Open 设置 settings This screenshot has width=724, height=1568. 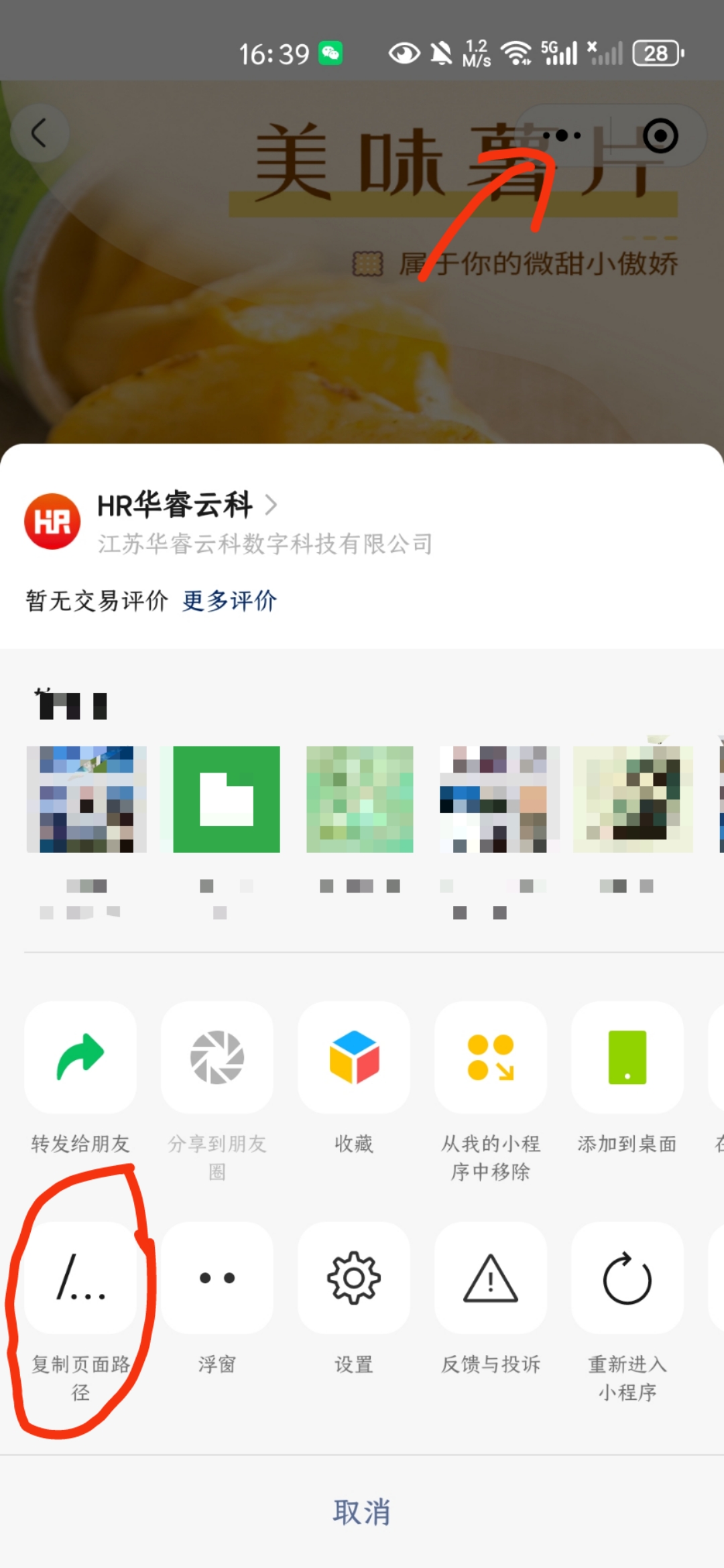pos(354,1279)
